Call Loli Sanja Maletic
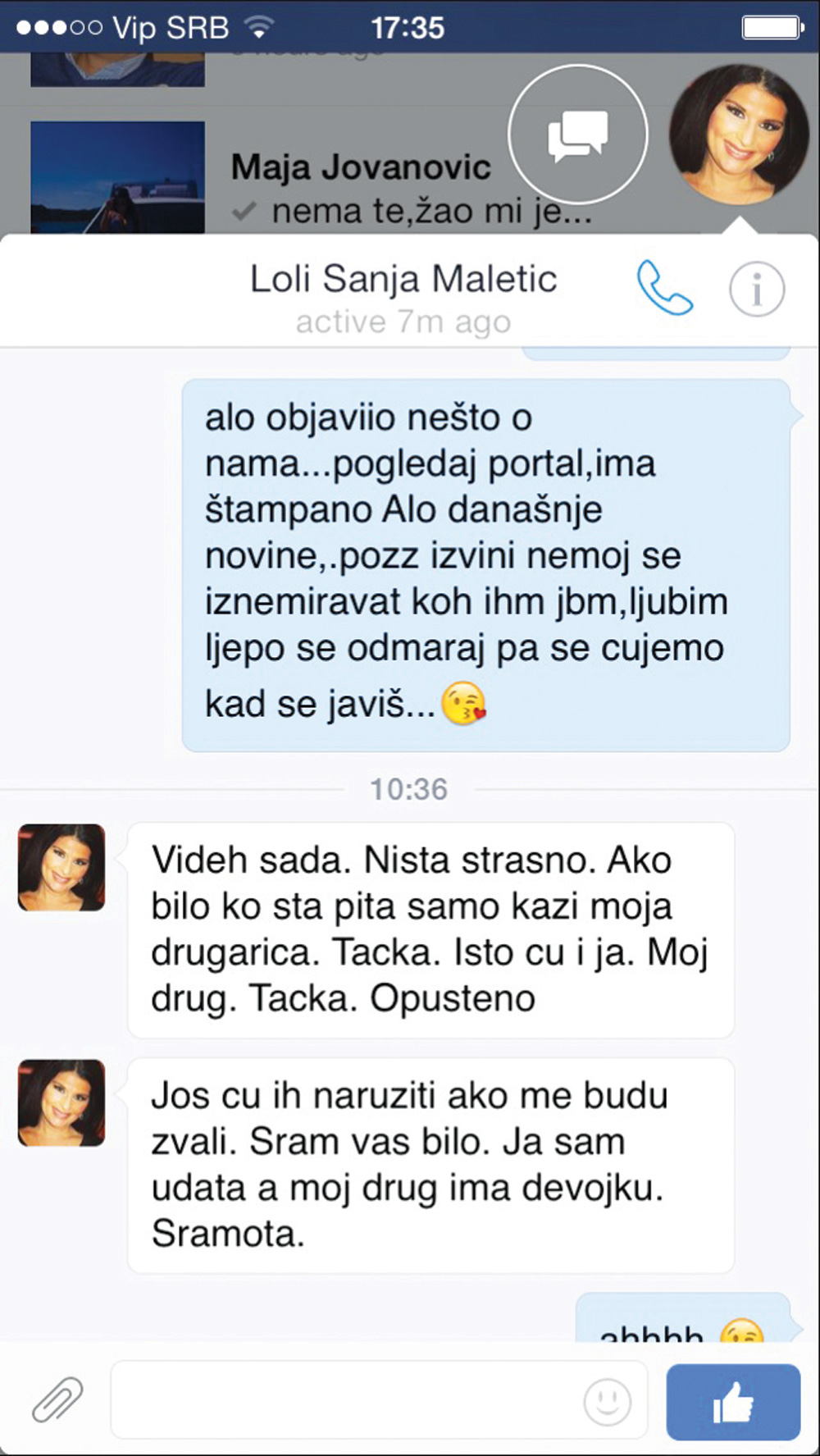The image size is (820, 1456). [x=665, y=289]
